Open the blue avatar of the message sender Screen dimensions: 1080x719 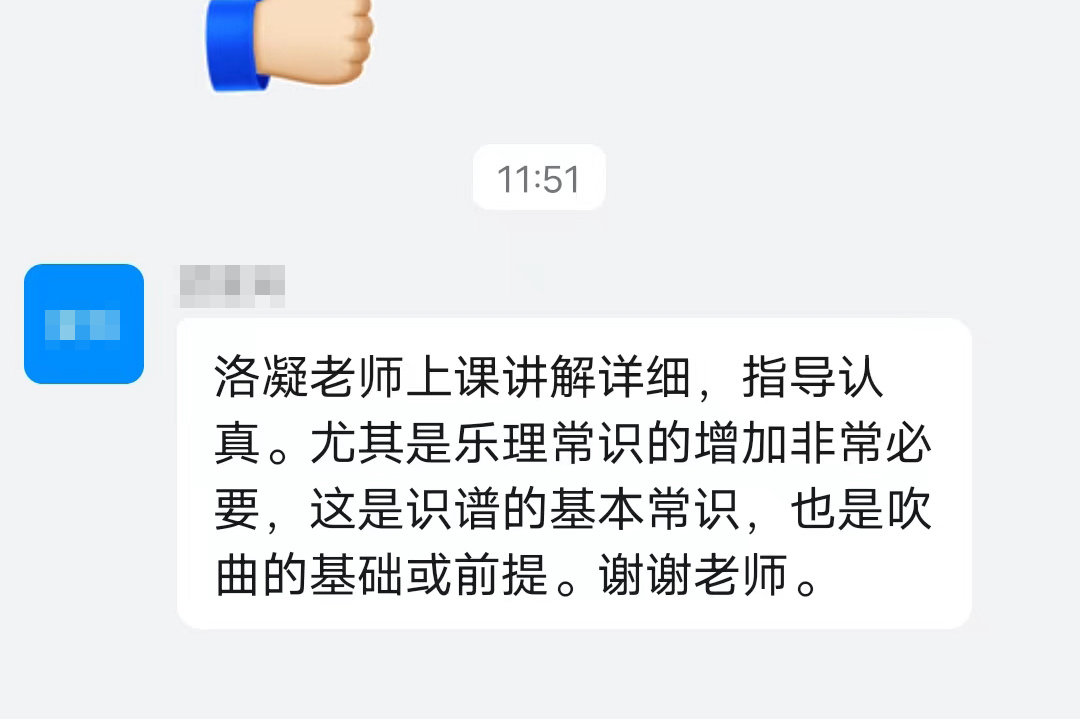point(84,324)
